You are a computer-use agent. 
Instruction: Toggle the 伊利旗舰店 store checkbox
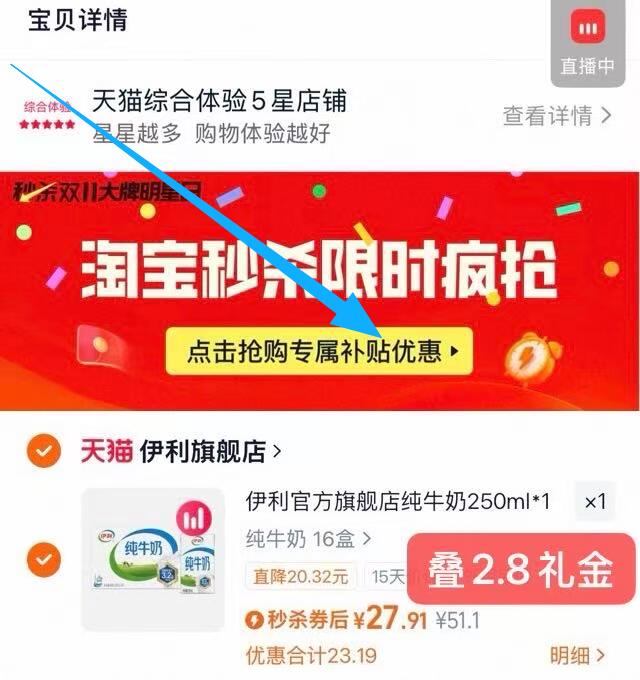point(42,452)
